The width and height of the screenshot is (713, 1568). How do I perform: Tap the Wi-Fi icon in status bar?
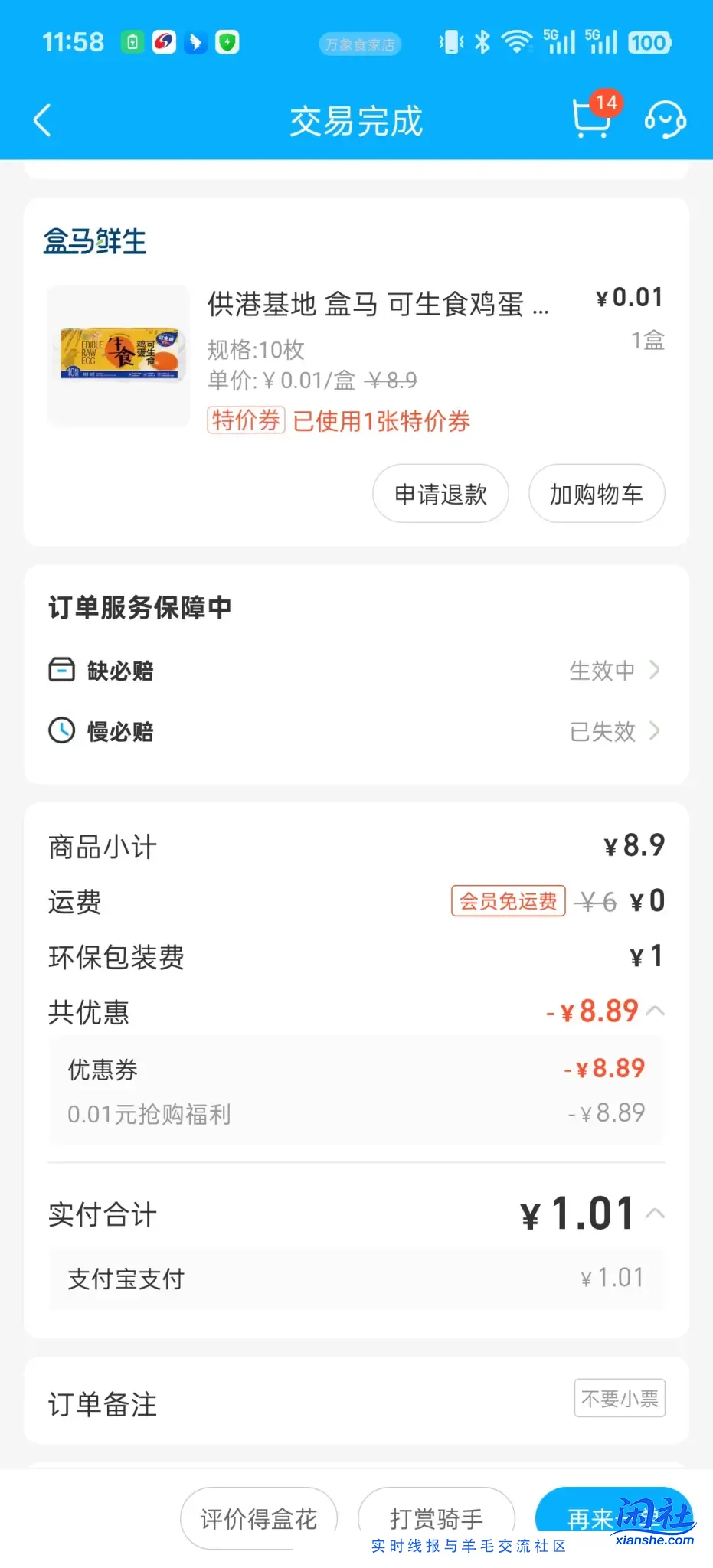point(516,42)
